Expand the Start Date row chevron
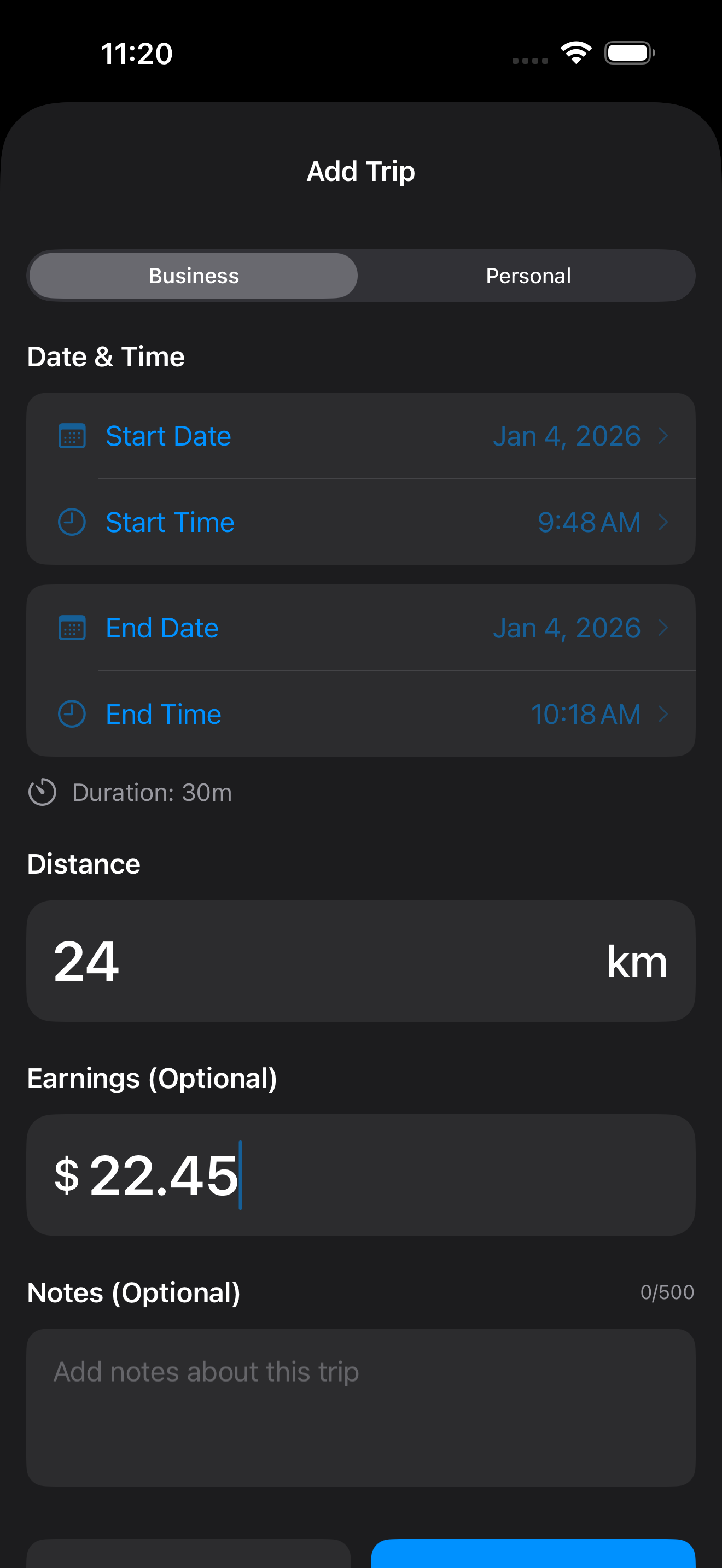Screen dimensions: 722x1568 click(664, 436)
